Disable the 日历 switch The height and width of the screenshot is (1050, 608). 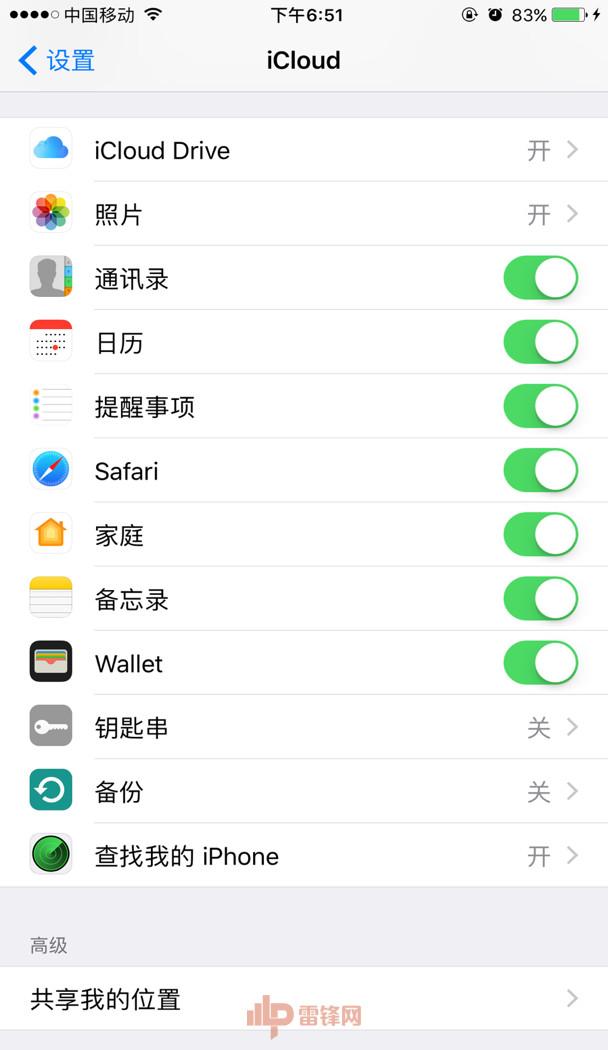coord(541,342)
